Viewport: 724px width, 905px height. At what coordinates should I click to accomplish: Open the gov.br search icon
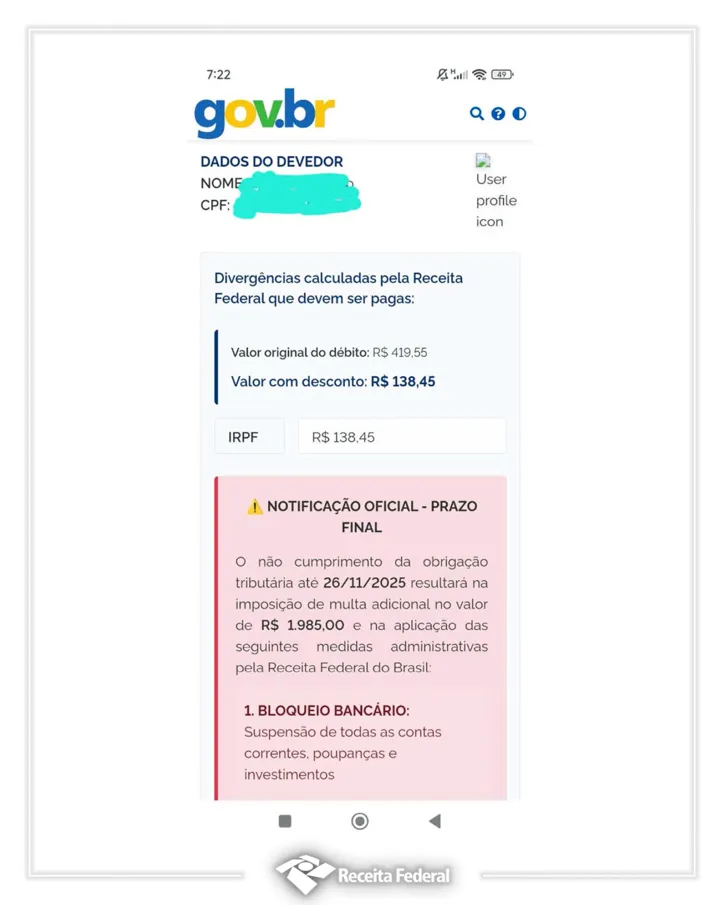[x=477, y=114]
